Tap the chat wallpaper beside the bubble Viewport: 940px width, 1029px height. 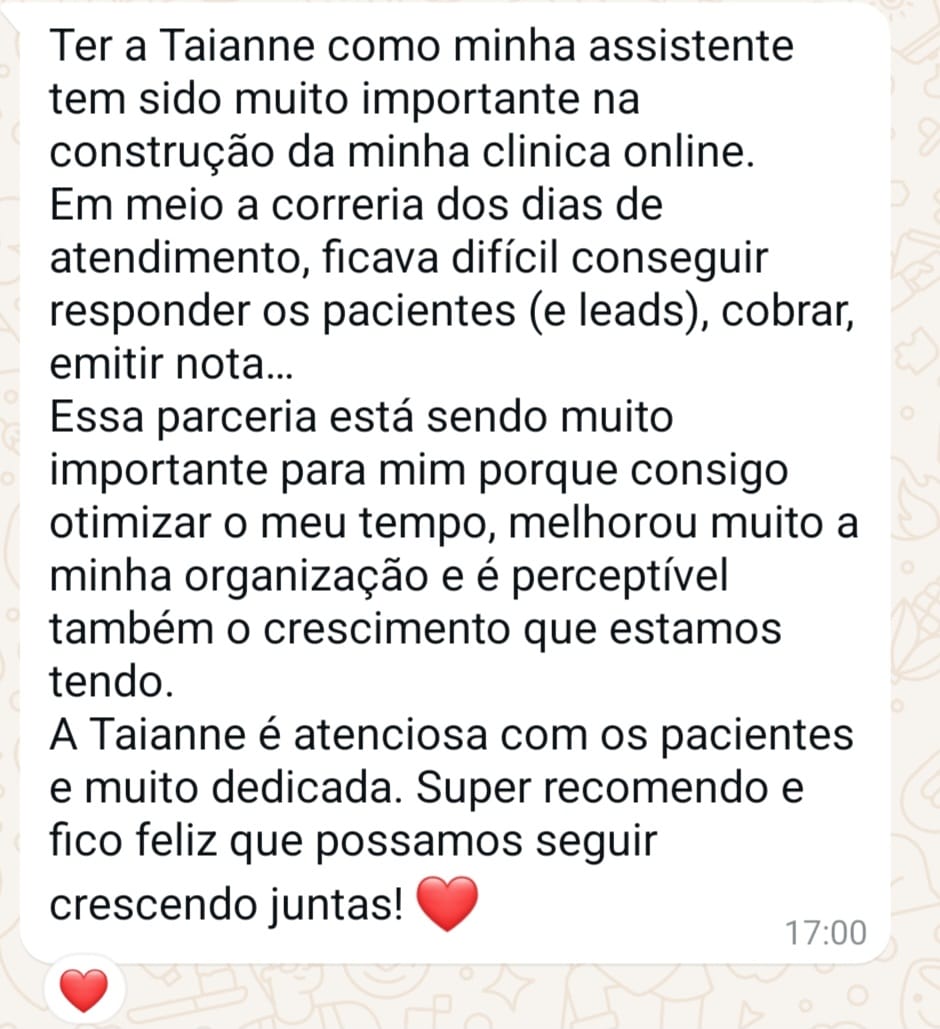pyautogui.click(x=915, y=500)
